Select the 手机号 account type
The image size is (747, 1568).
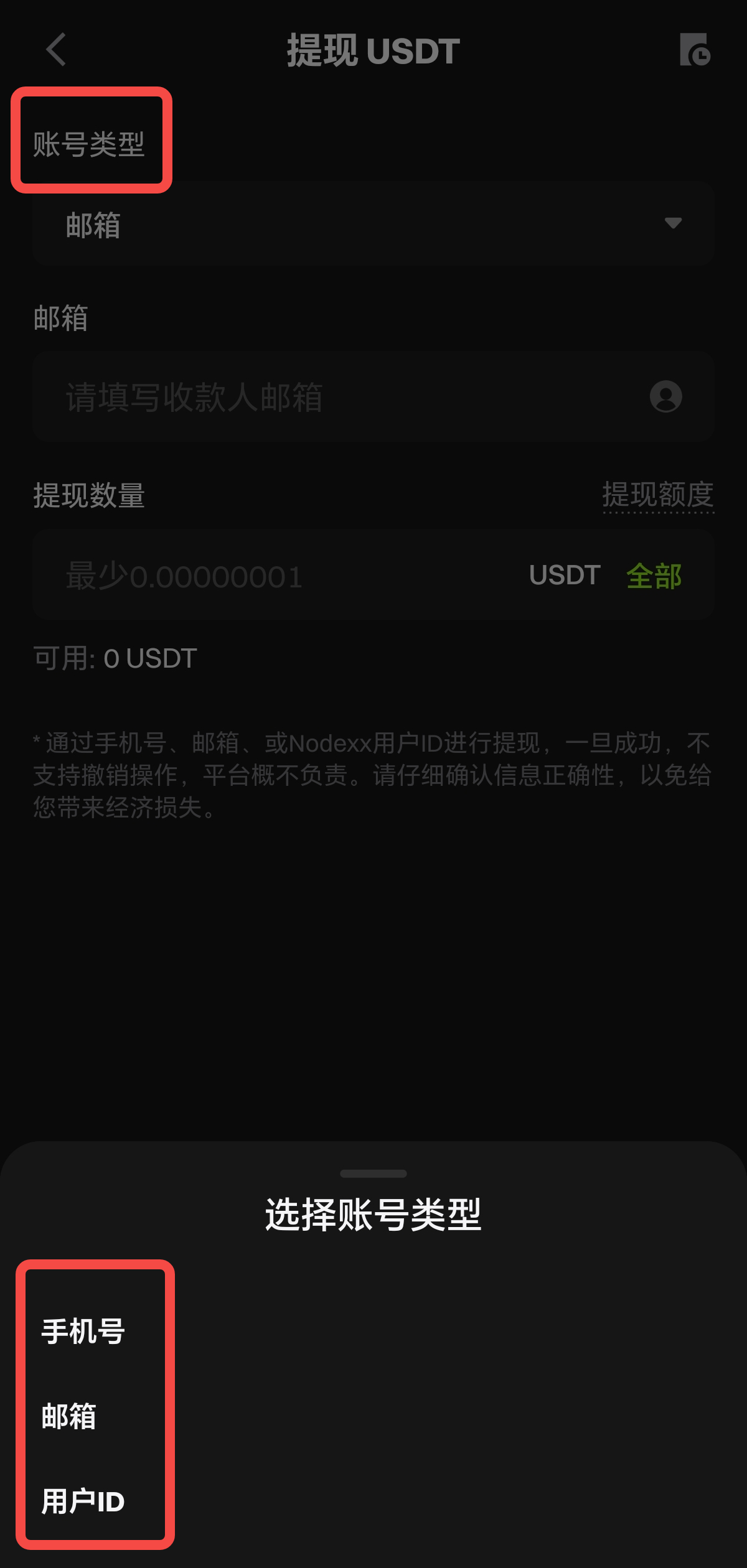pos(83,1332)
